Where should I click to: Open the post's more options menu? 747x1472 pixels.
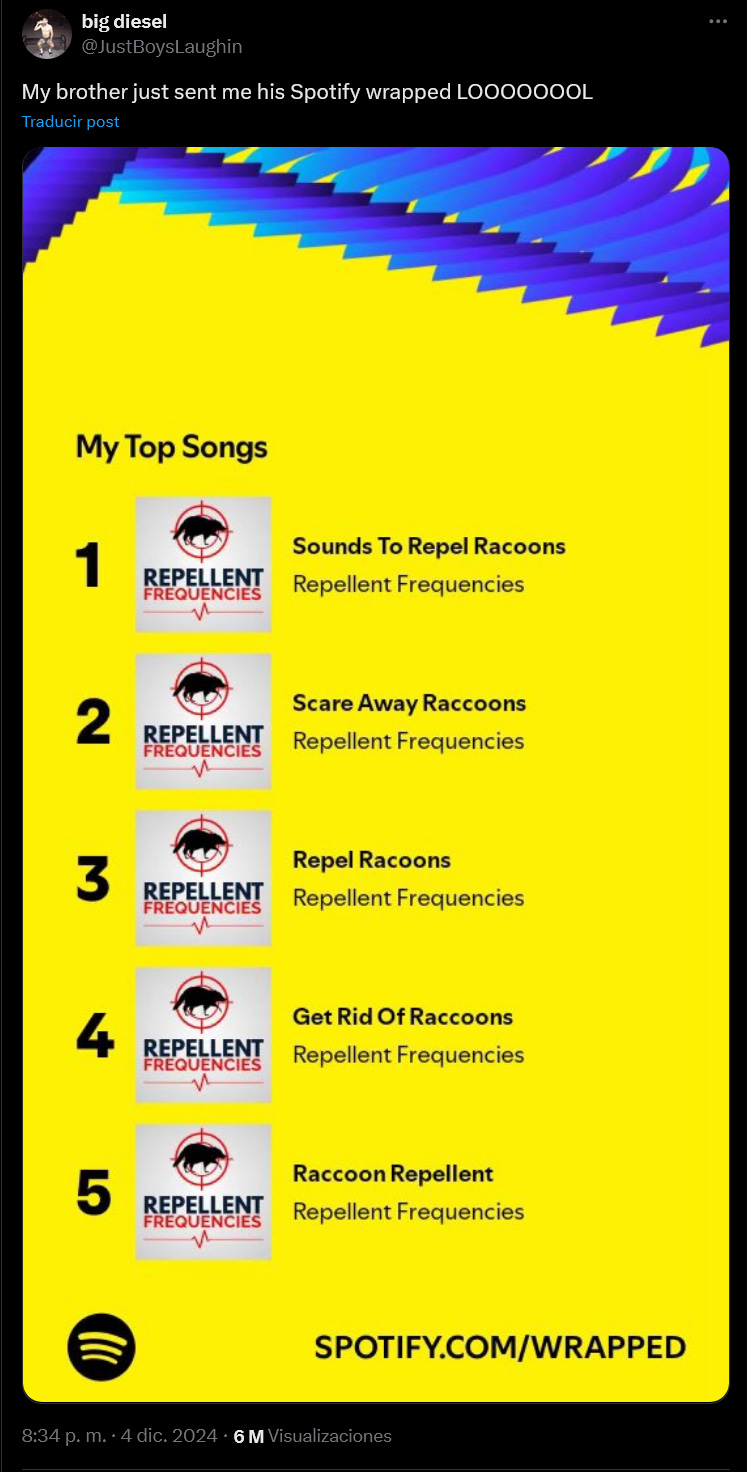718,21
